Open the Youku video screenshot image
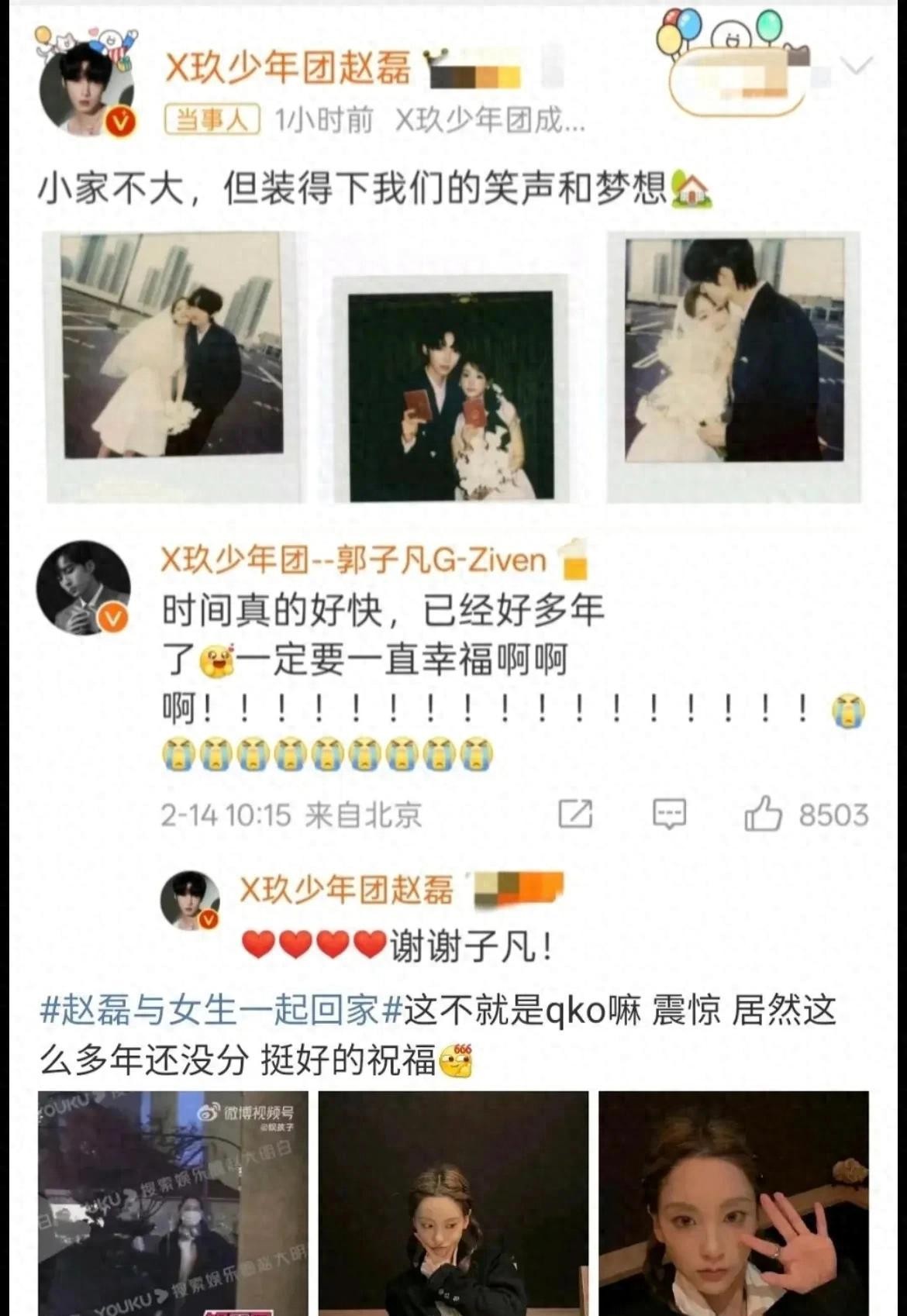907x1316 pixels. (x=173, y=1203)
